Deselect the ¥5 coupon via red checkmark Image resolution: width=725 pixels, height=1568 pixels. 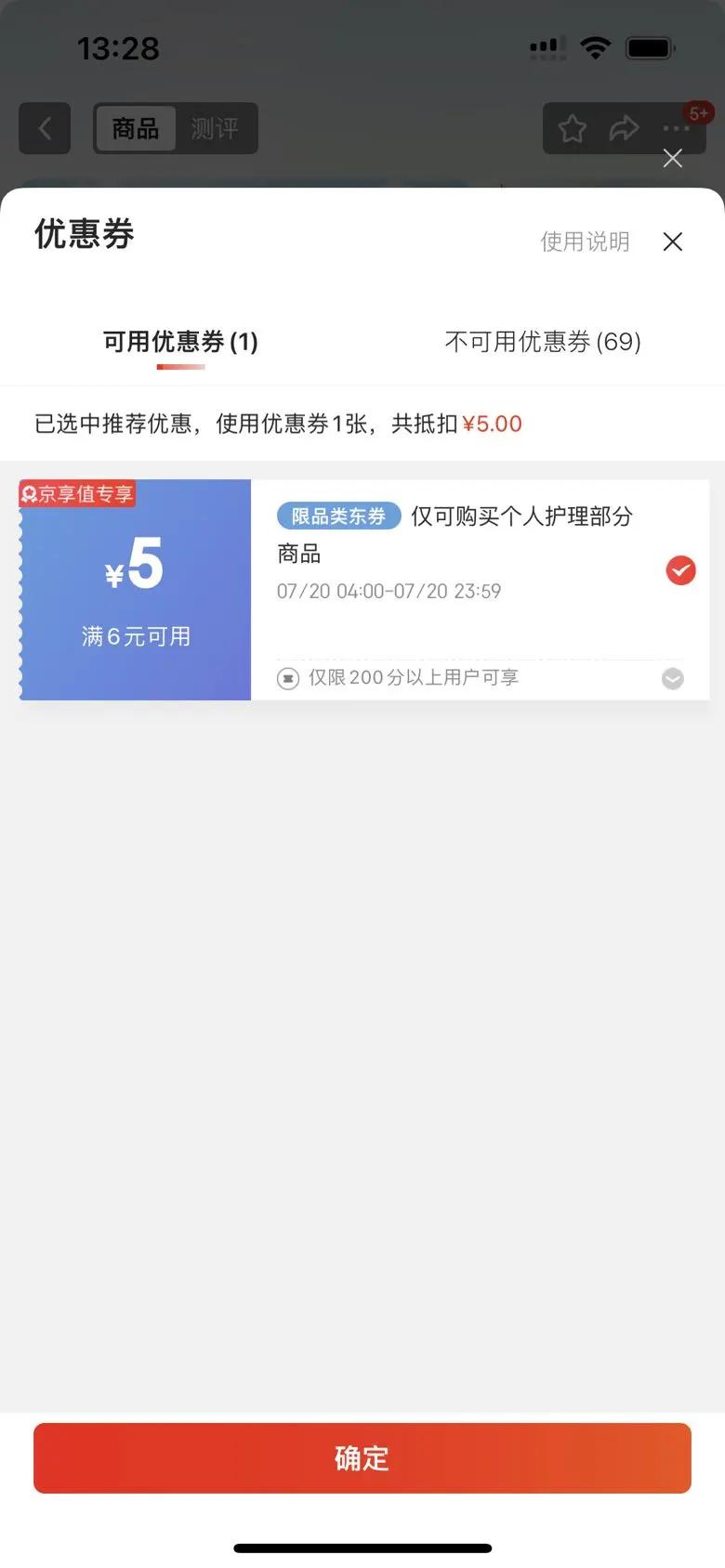[x=680, y=570]
